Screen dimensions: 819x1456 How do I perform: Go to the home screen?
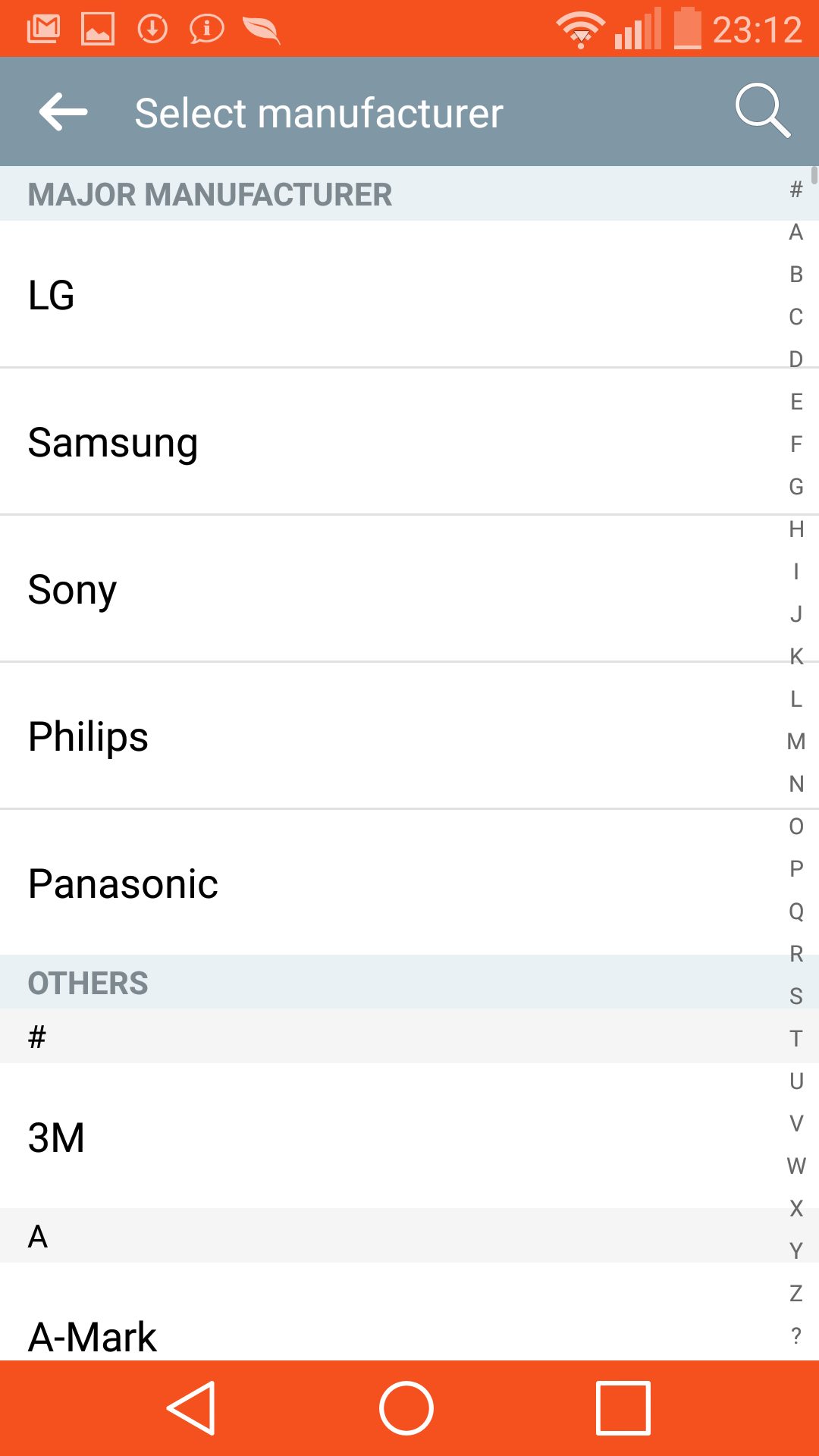tap(406, 1408)
